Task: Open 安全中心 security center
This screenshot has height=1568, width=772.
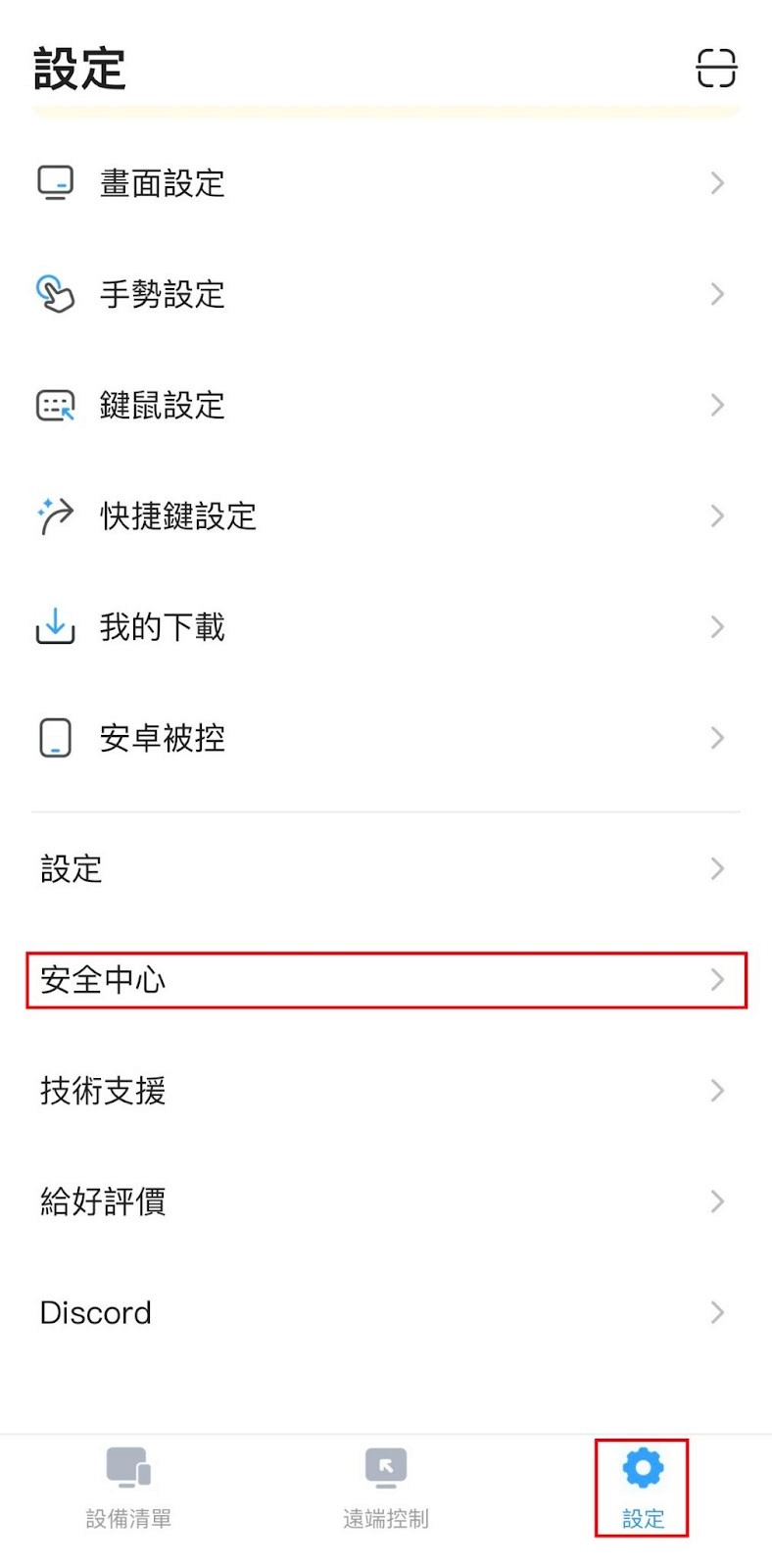Action: pyautogui.click(x=386, y=980)
